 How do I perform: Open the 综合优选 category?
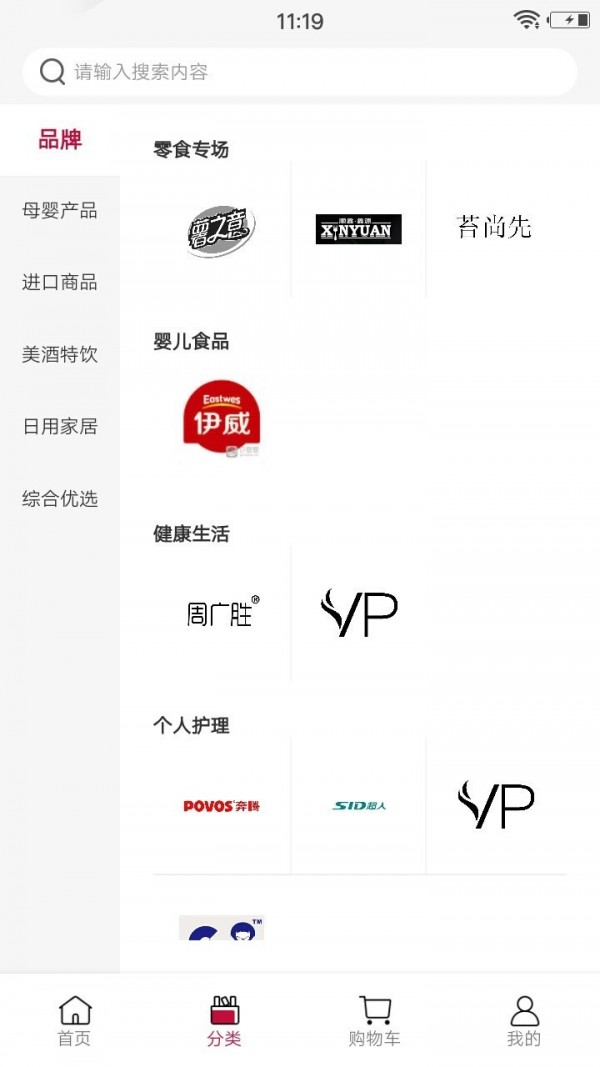tap(60, 499)
